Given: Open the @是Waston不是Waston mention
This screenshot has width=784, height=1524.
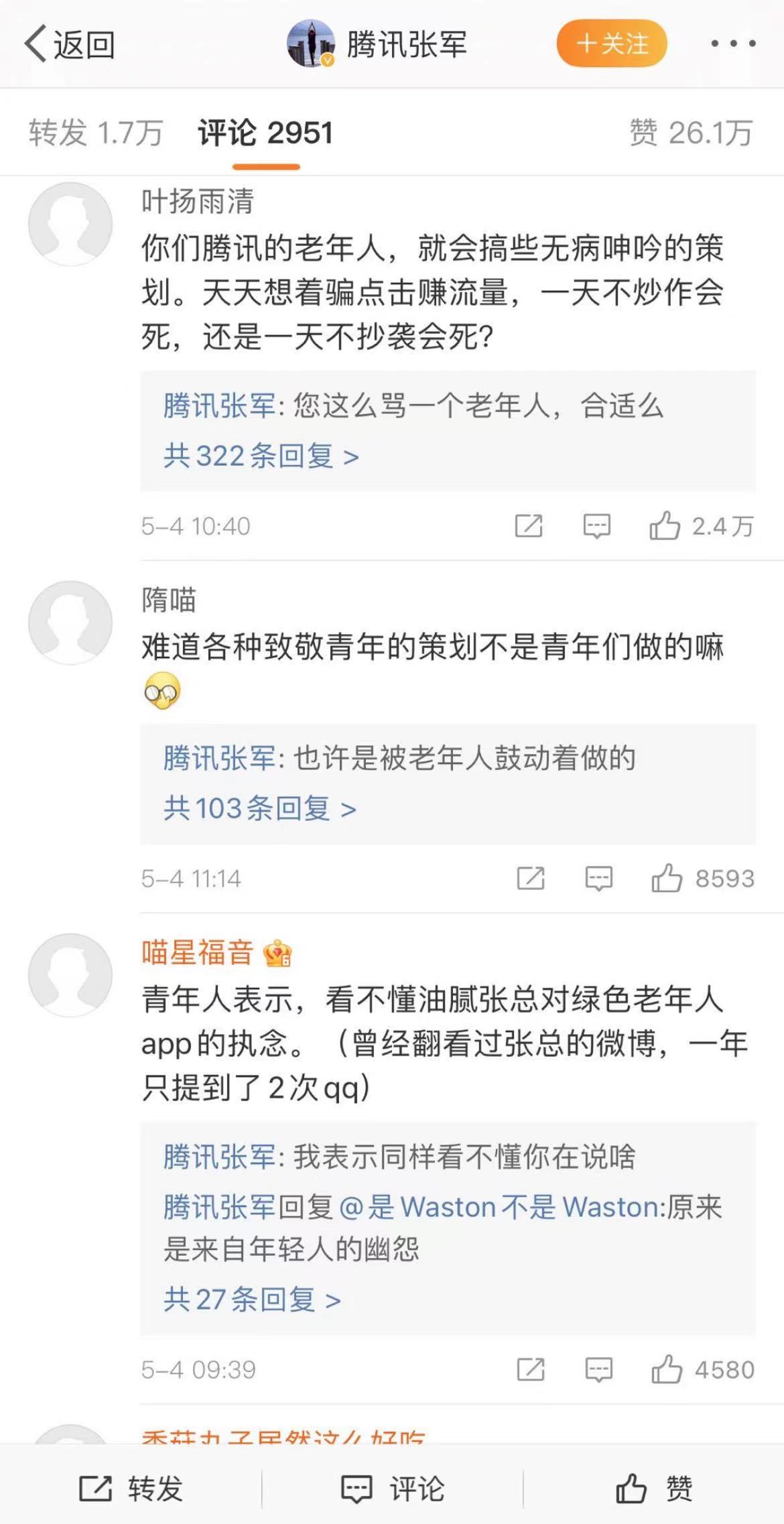Looking at the screenshot, I should pyautogui.click(x=499, y=1207).
